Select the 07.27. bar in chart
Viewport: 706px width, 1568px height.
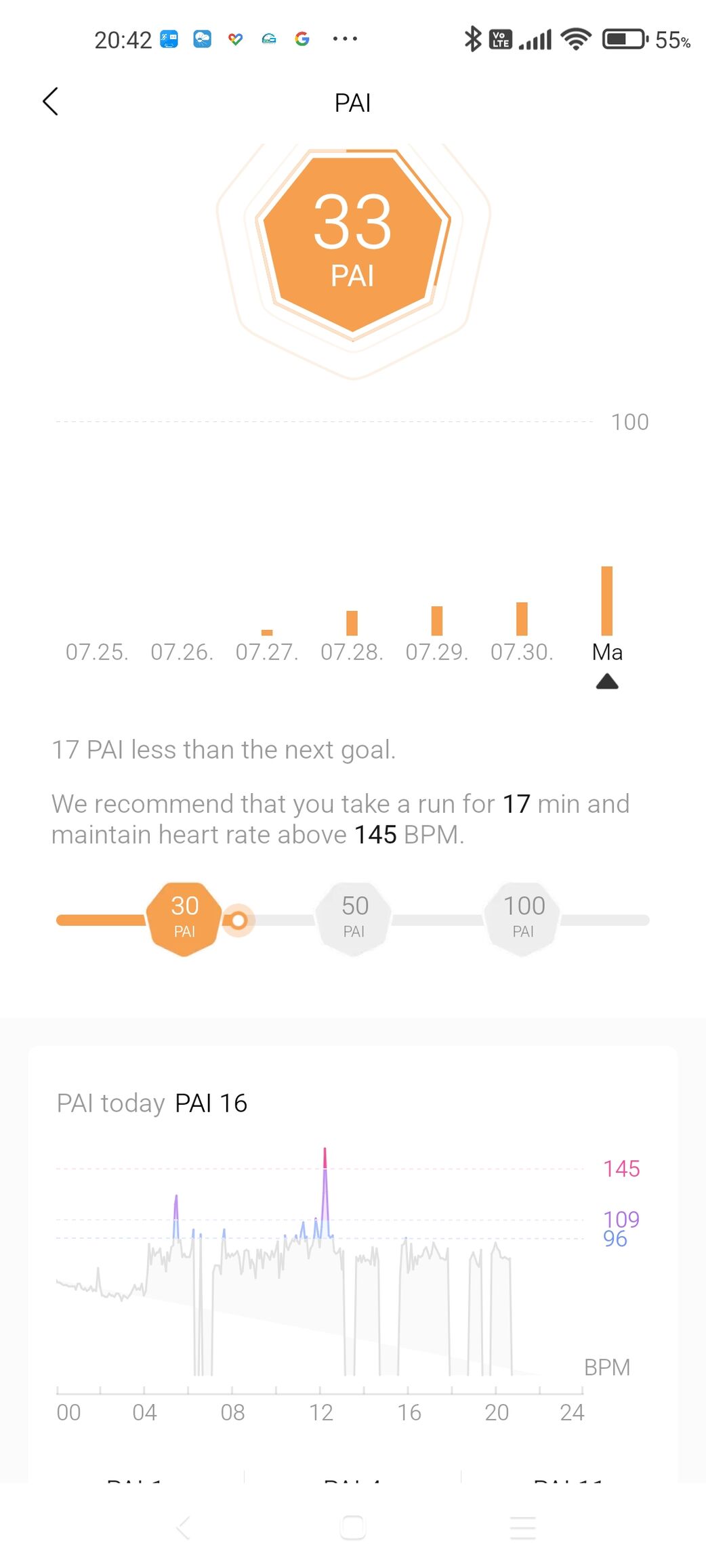click(267, 633)
